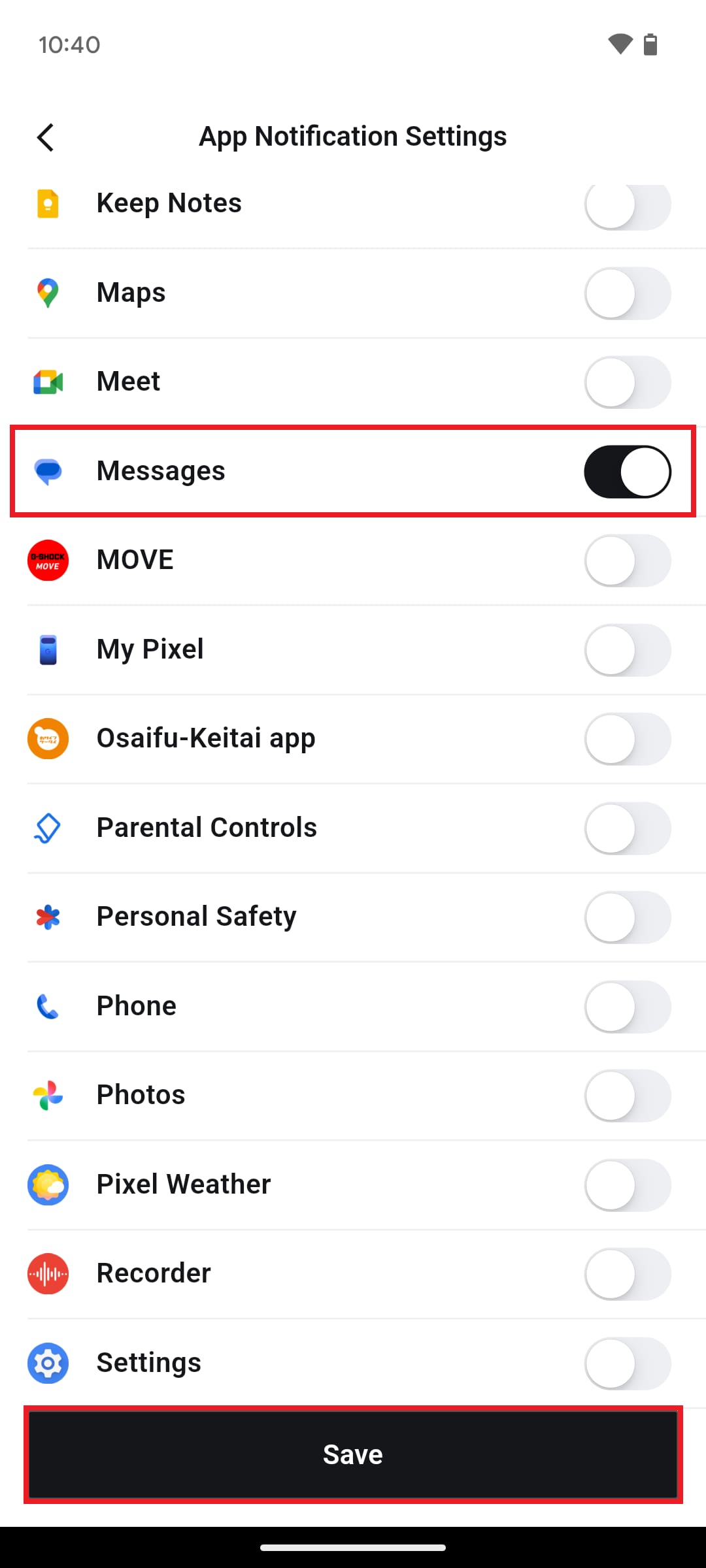This screenshot has width=706, height=1568.
Task: Enable the Settings app toggle
Action: 627,1364
